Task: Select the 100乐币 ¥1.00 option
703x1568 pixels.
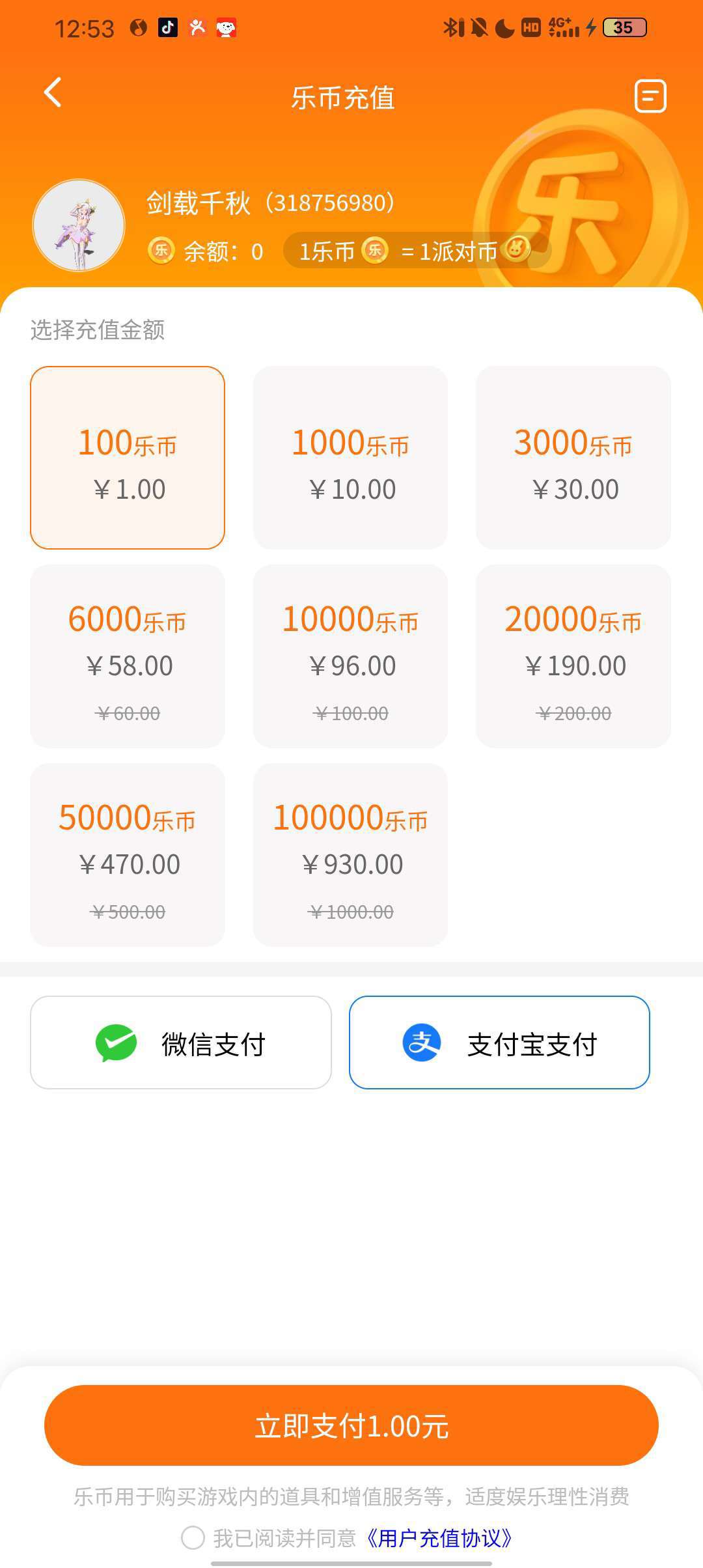Action: pyautogui.click(x=128, y=458)
